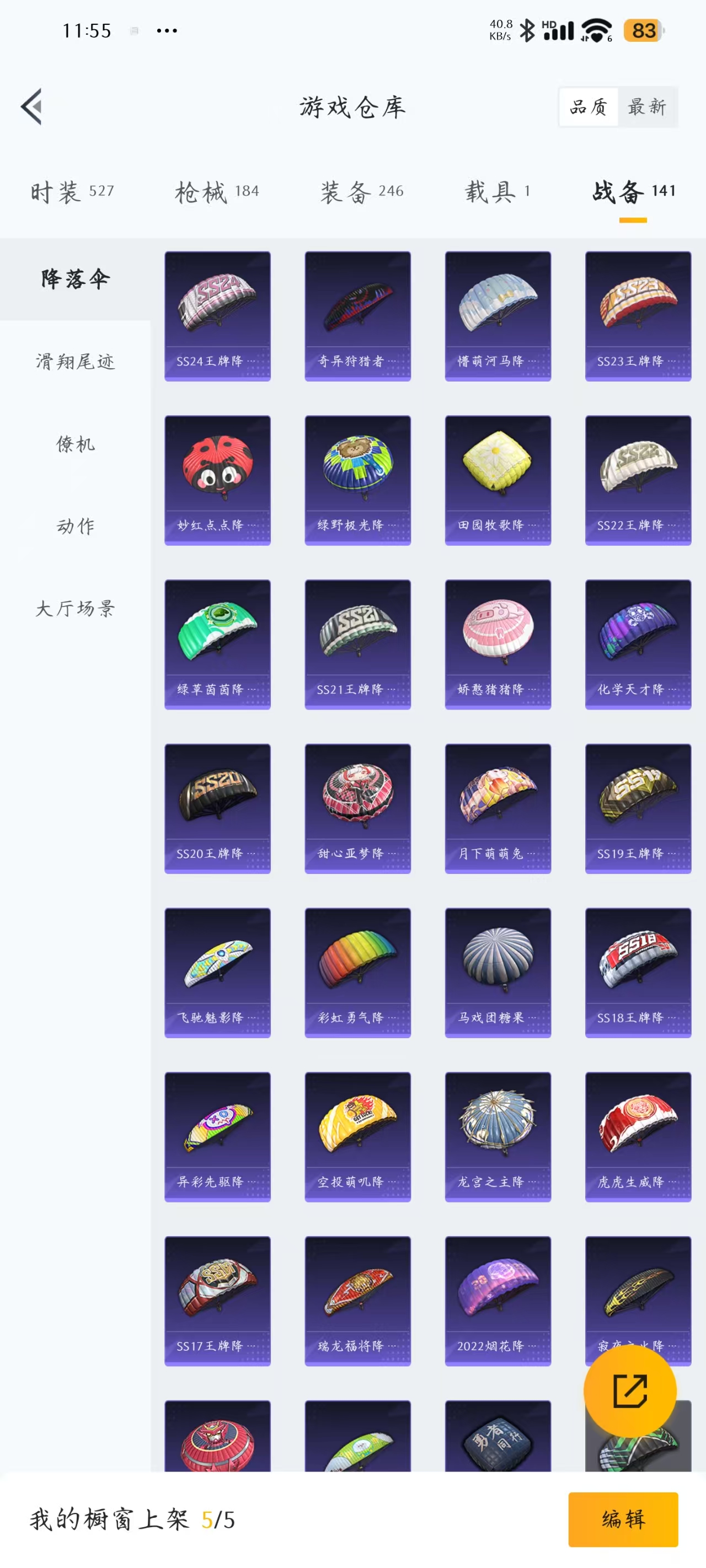Screen dimensions: 706x1568
Task: Tap the 编辑 button
Action: [x=623, y=1519]
